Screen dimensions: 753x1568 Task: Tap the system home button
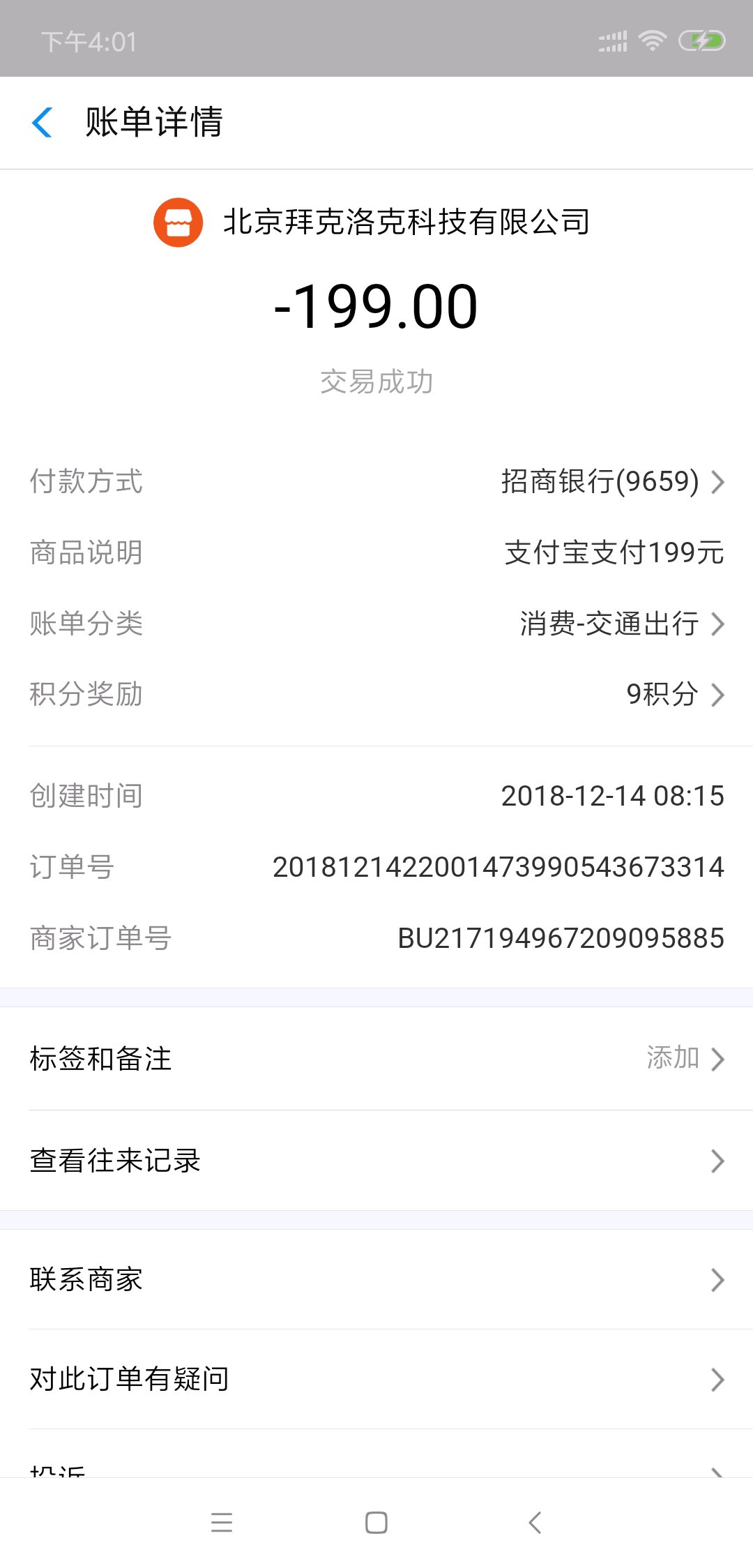[376, 1522]
